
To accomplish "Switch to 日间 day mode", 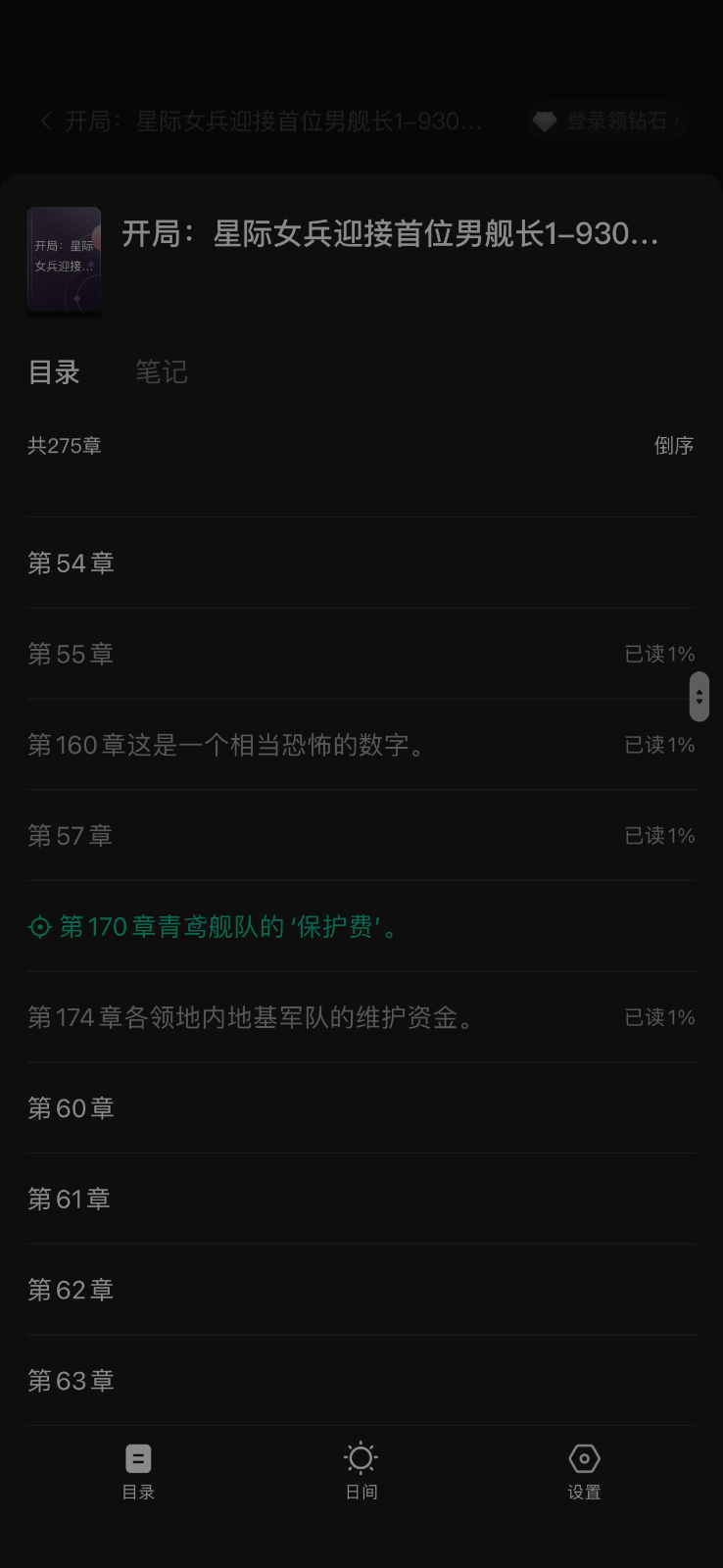I will coord(361,1471).
